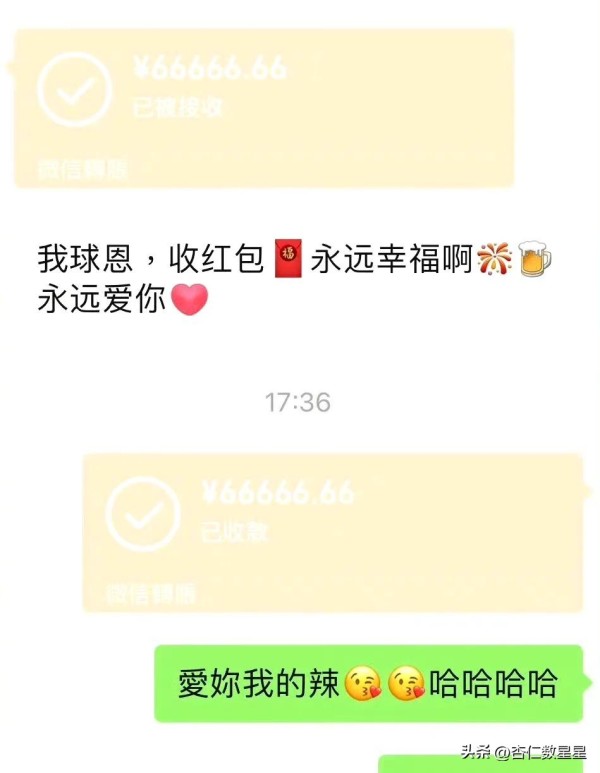Open the received ¥66666.66 transfer marked 已被接收
This screenshot has width=600, height=773.
264,105
